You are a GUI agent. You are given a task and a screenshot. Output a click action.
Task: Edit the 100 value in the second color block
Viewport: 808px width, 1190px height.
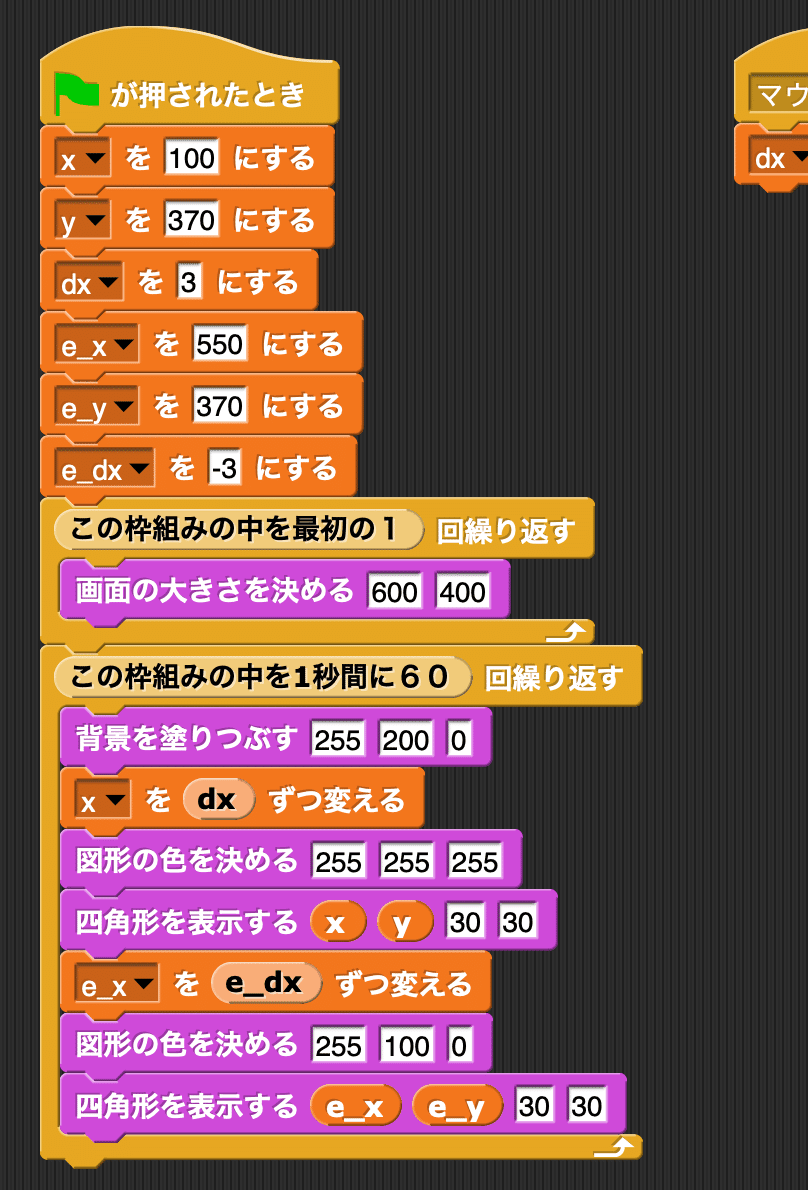click(407, 1047)
